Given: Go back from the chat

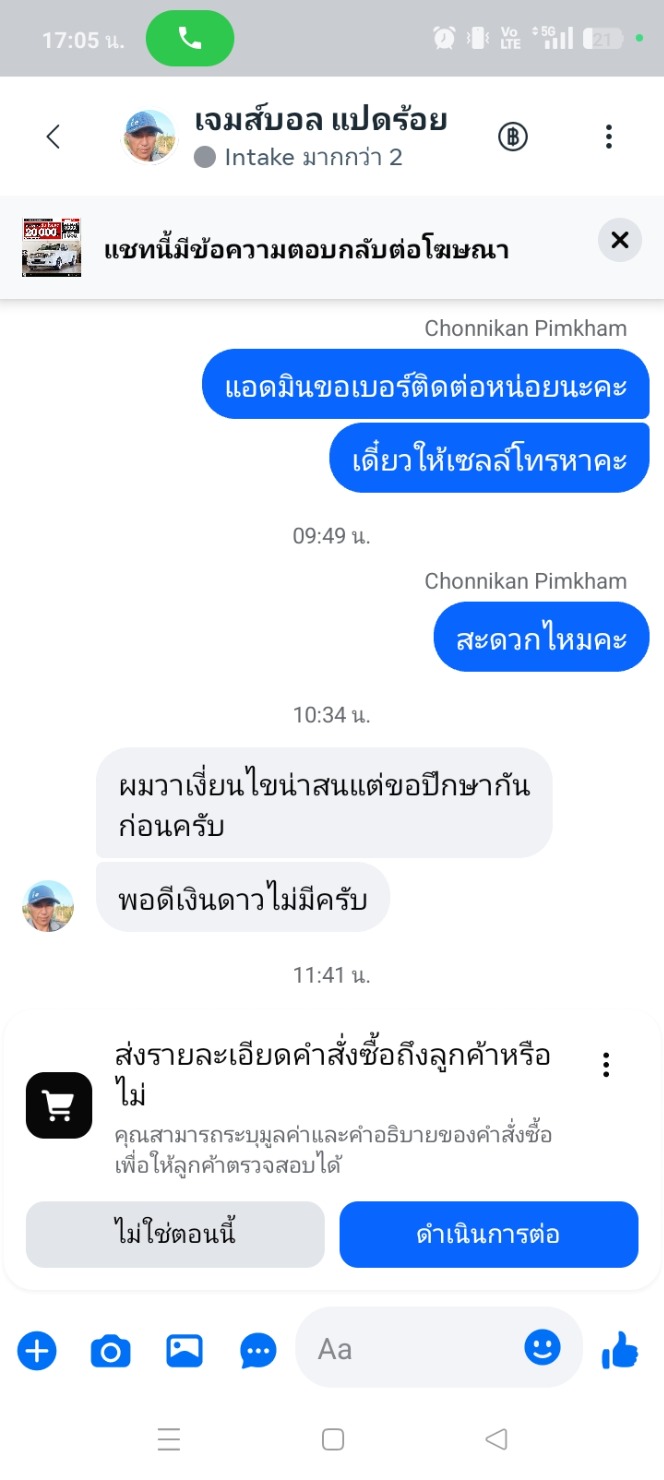Looking at the screenshot, I should [54, 137].
